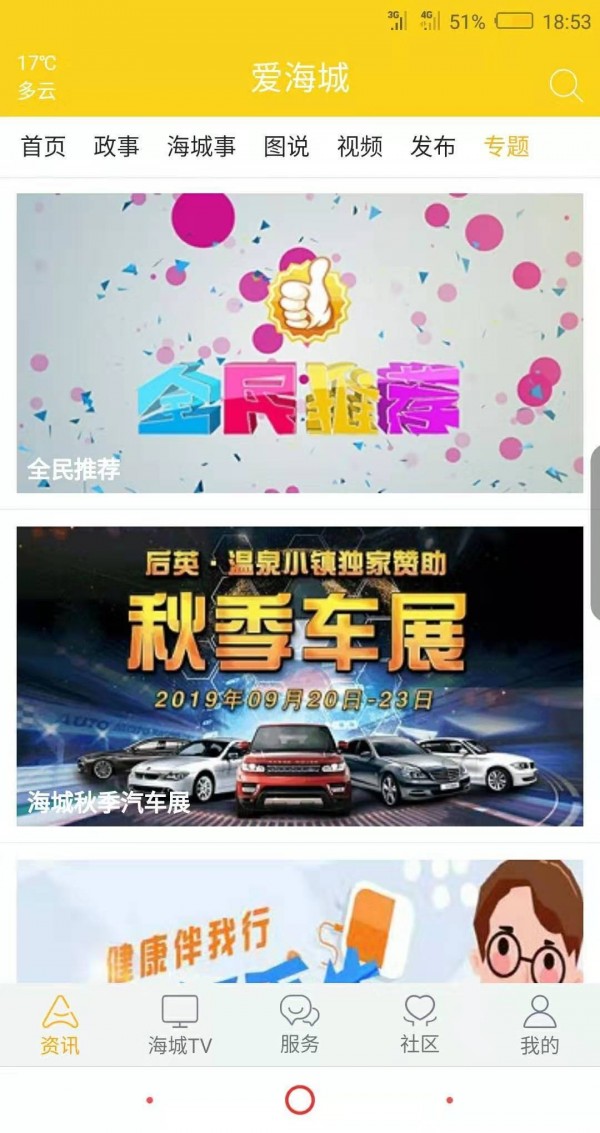
Task: Open the 发布 tab
Action: click(x=432, y=147)
